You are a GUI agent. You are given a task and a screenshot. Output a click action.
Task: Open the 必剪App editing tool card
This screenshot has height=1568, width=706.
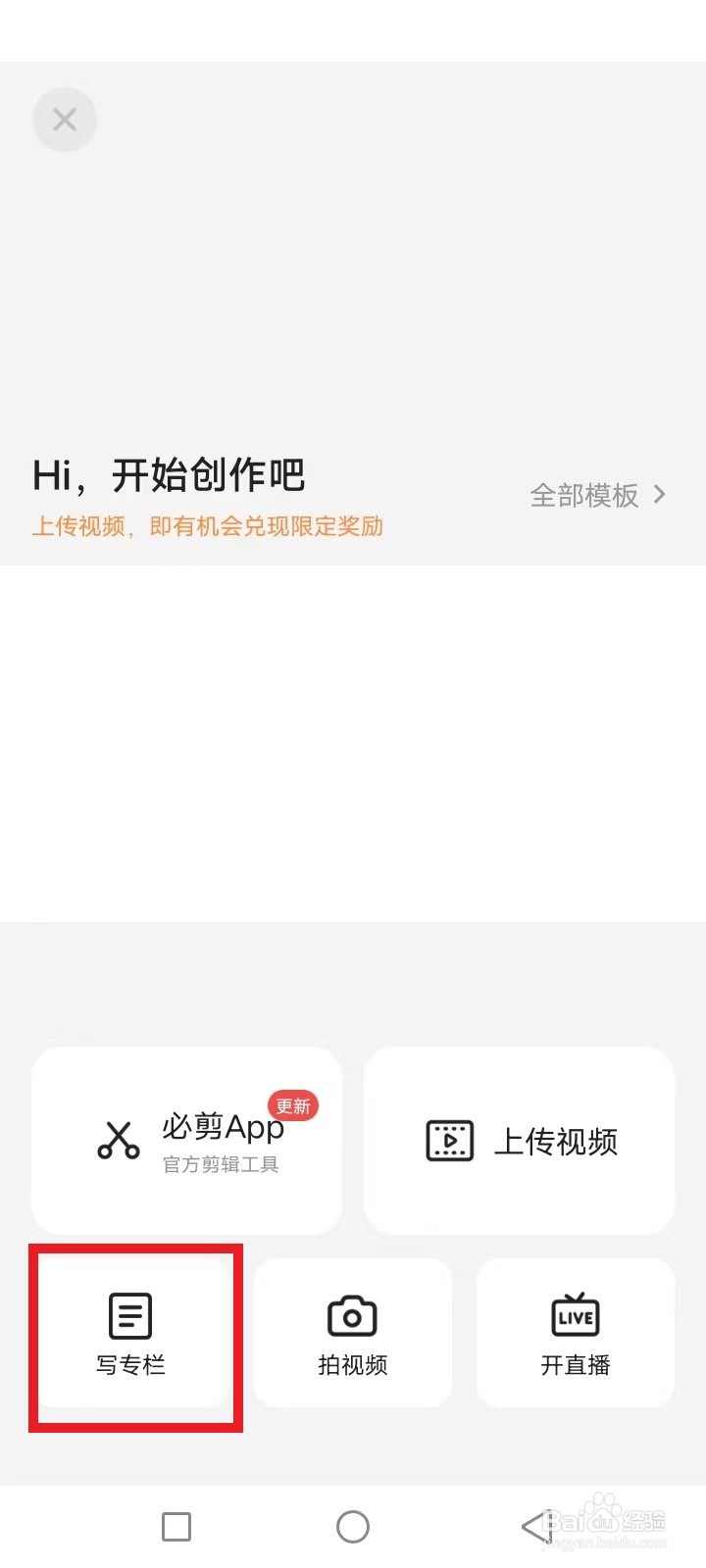[187, 1141]
